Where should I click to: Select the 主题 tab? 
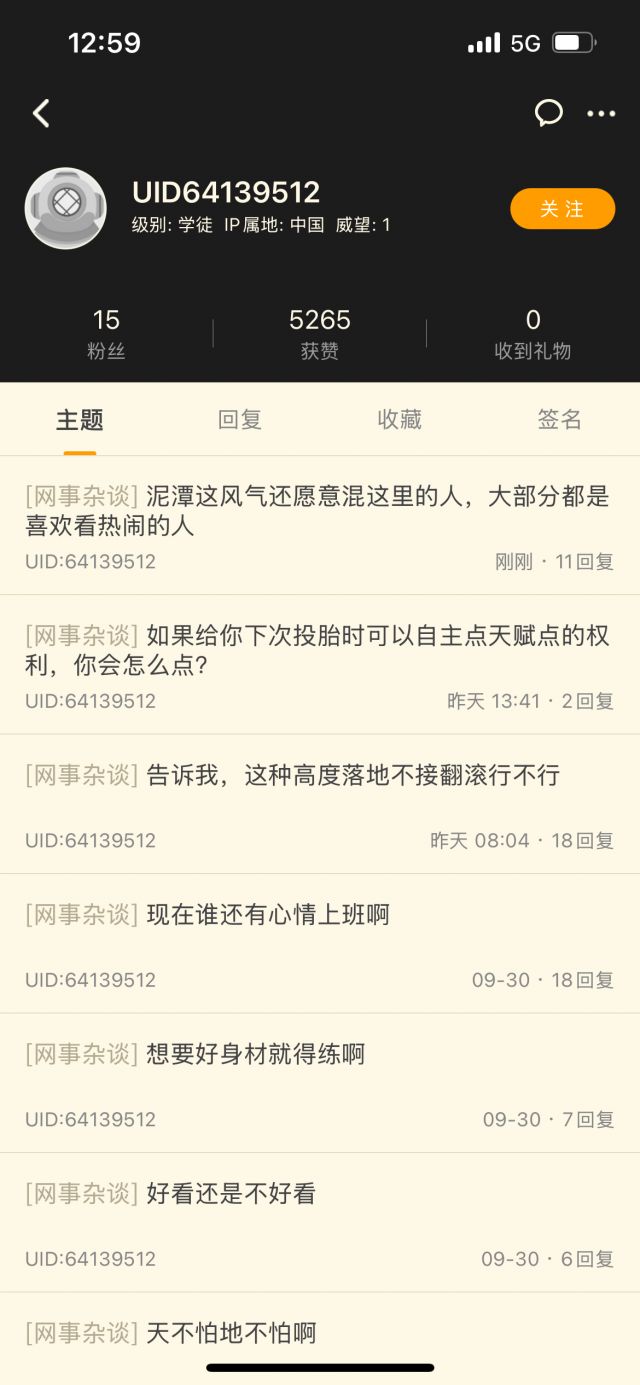(x=80, y=420)
